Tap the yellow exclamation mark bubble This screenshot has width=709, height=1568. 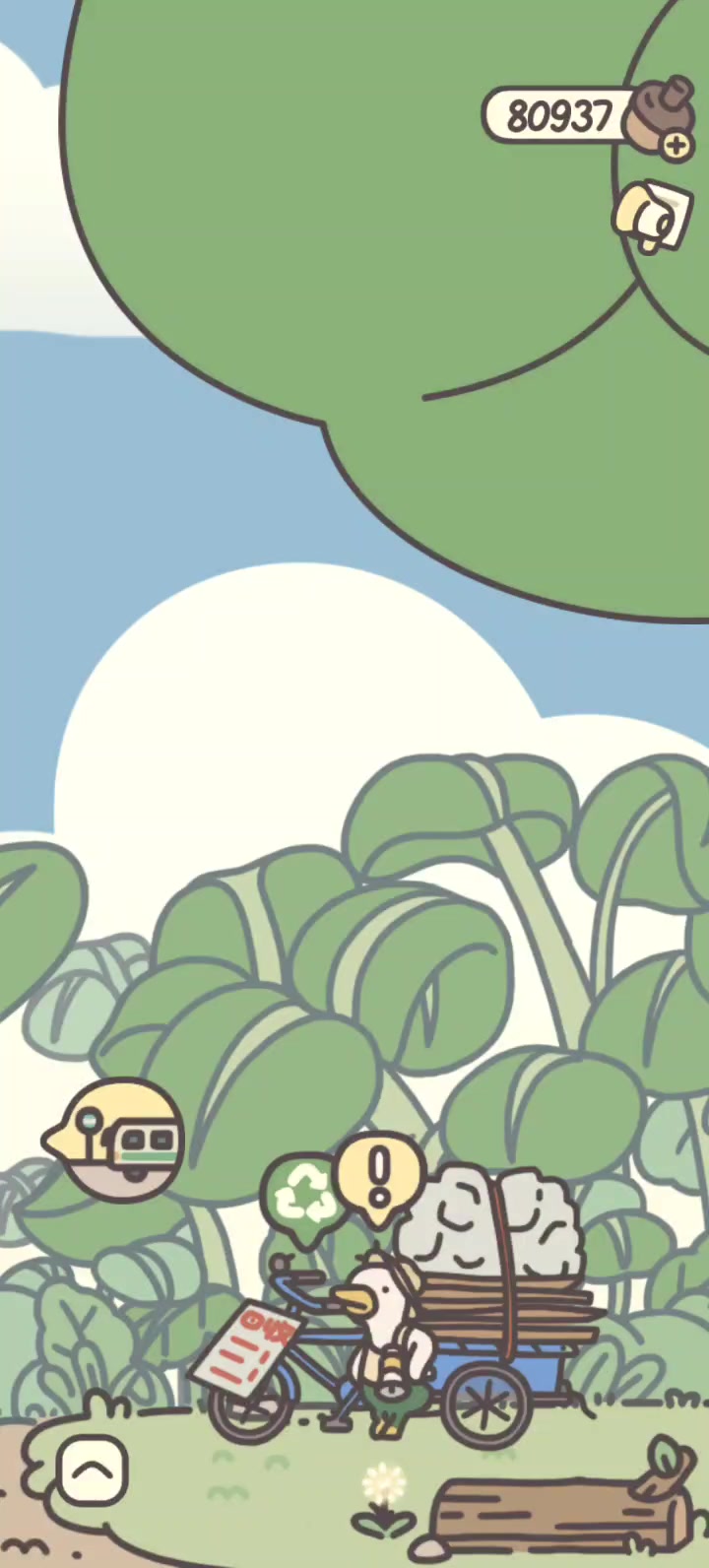click(x=380, y=1177)
